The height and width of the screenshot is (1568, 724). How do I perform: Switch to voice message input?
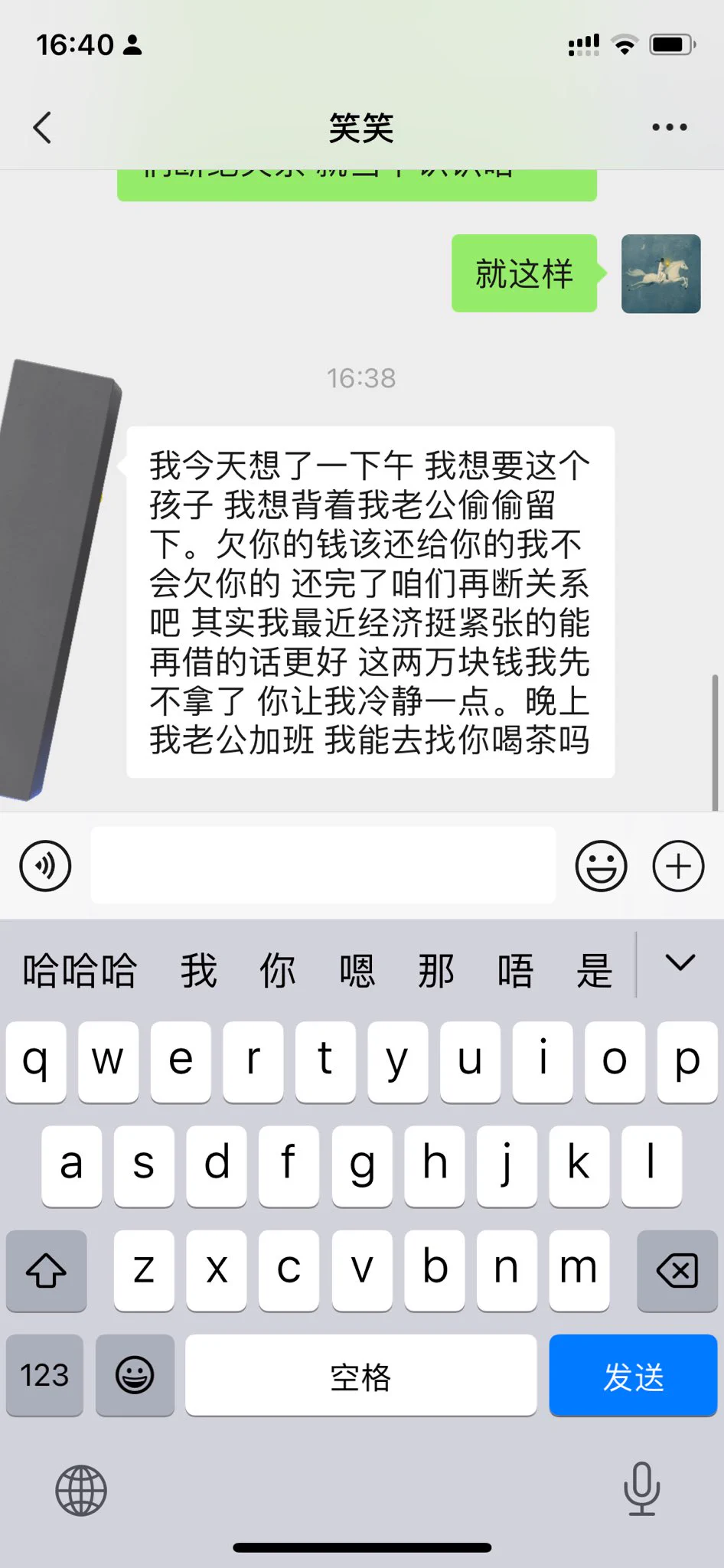tap(45, 866)
